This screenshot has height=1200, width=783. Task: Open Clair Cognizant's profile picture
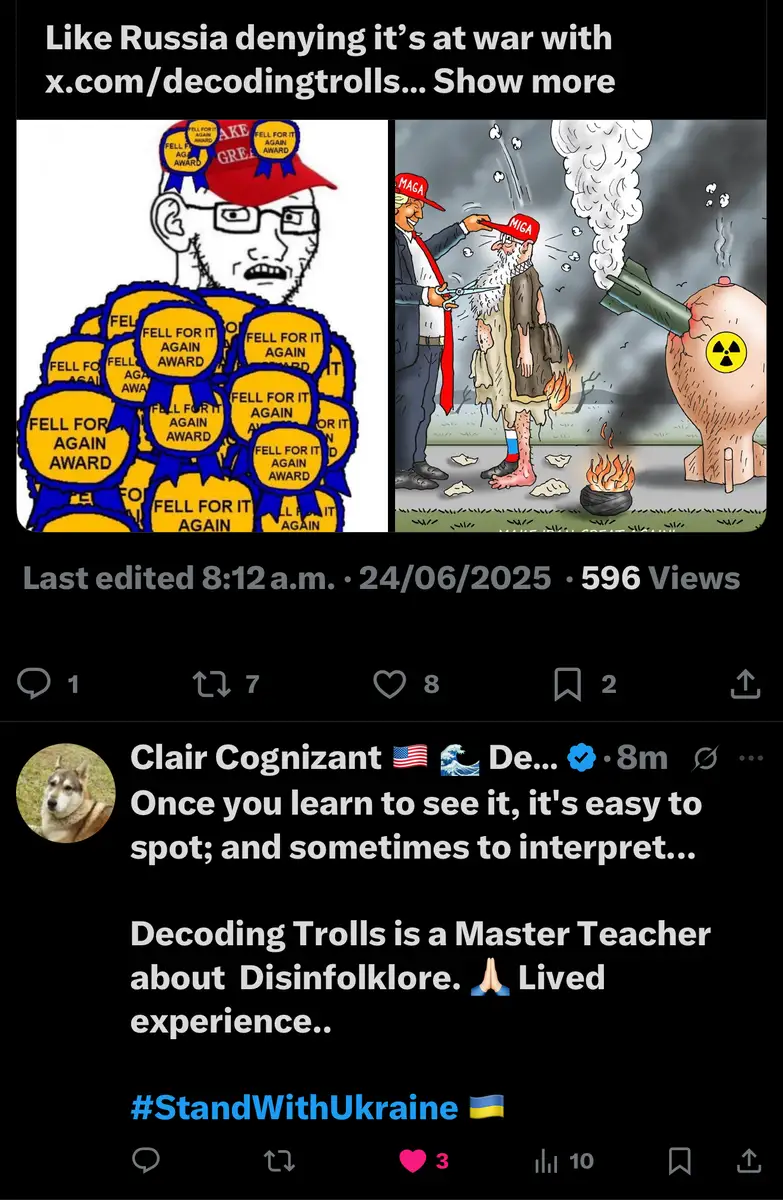click(66, 792)
